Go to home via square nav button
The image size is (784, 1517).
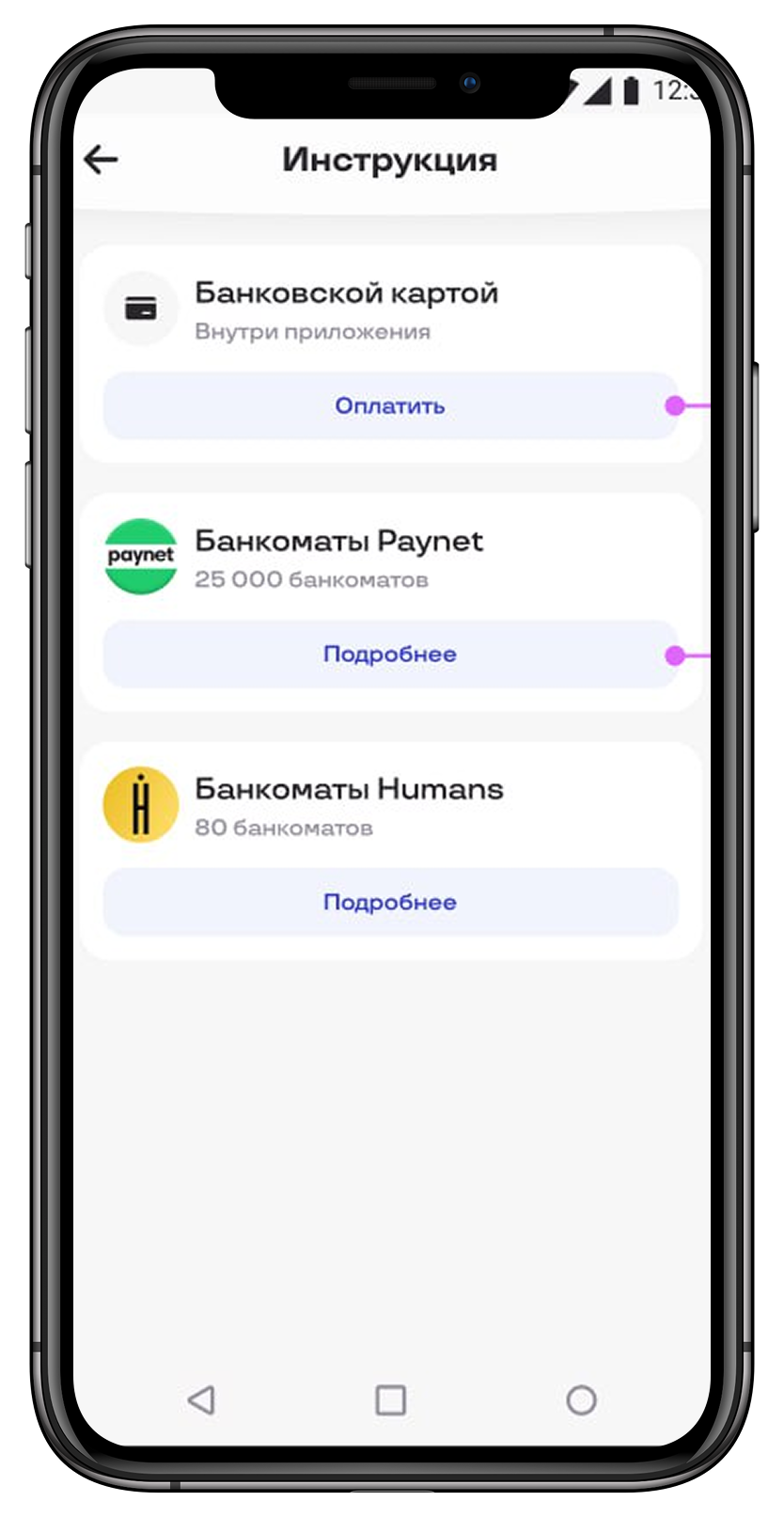tap(391, 1400)
